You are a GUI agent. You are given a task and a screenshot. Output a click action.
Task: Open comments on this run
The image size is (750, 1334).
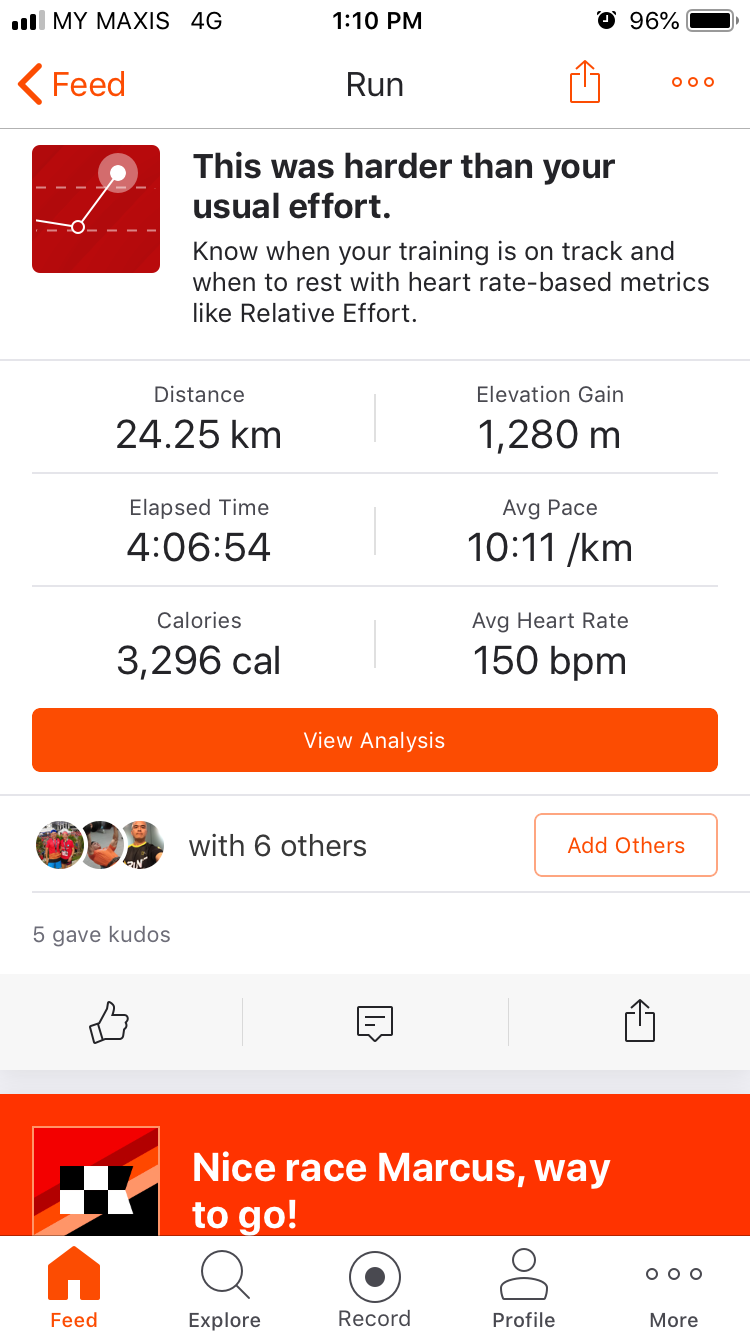tap(375, 1022)
